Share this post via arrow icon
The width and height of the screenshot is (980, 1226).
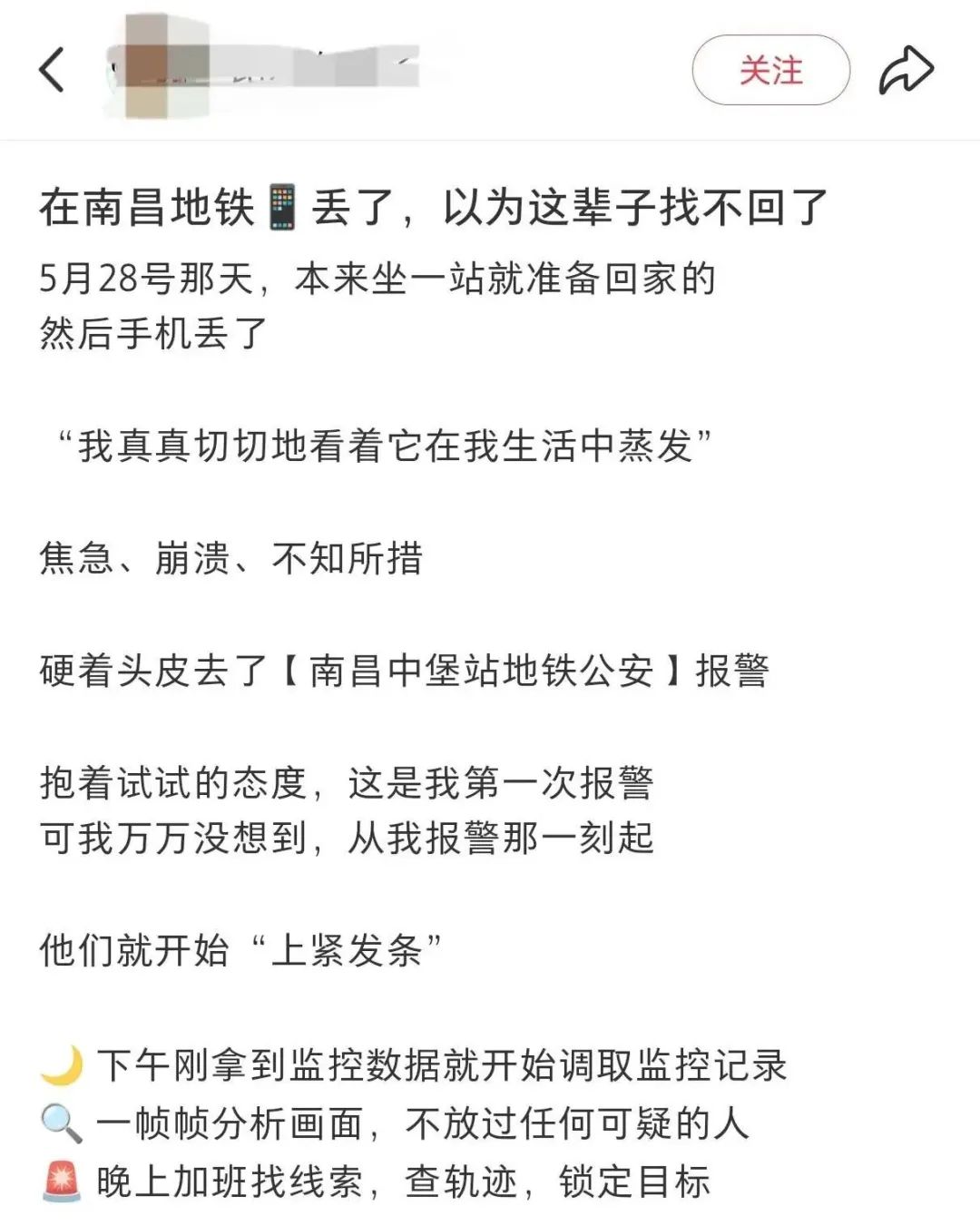point(906,70)
